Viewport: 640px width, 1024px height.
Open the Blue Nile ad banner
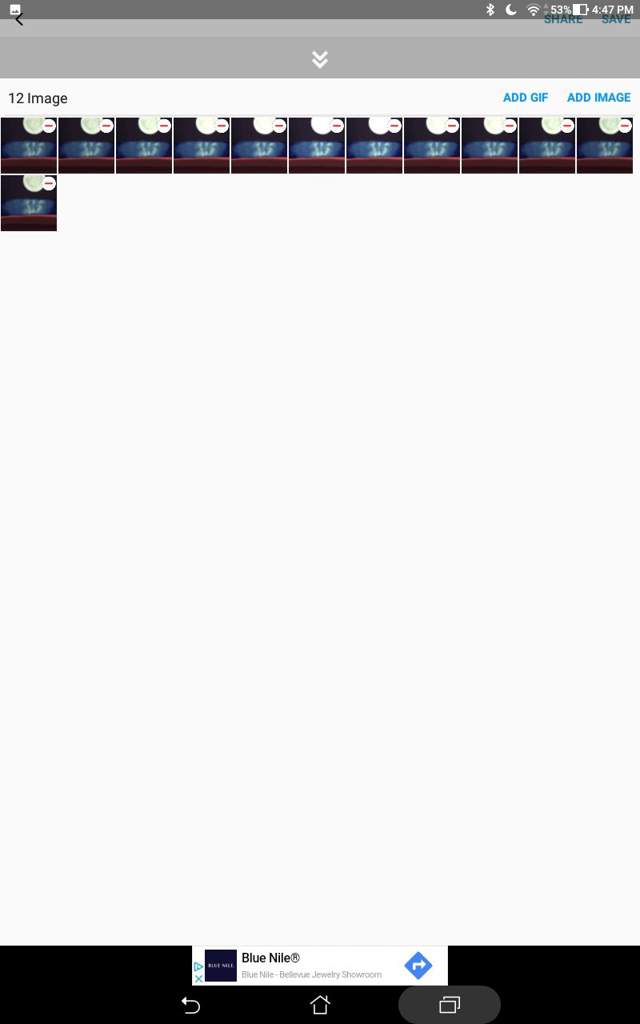click(320, 965)
